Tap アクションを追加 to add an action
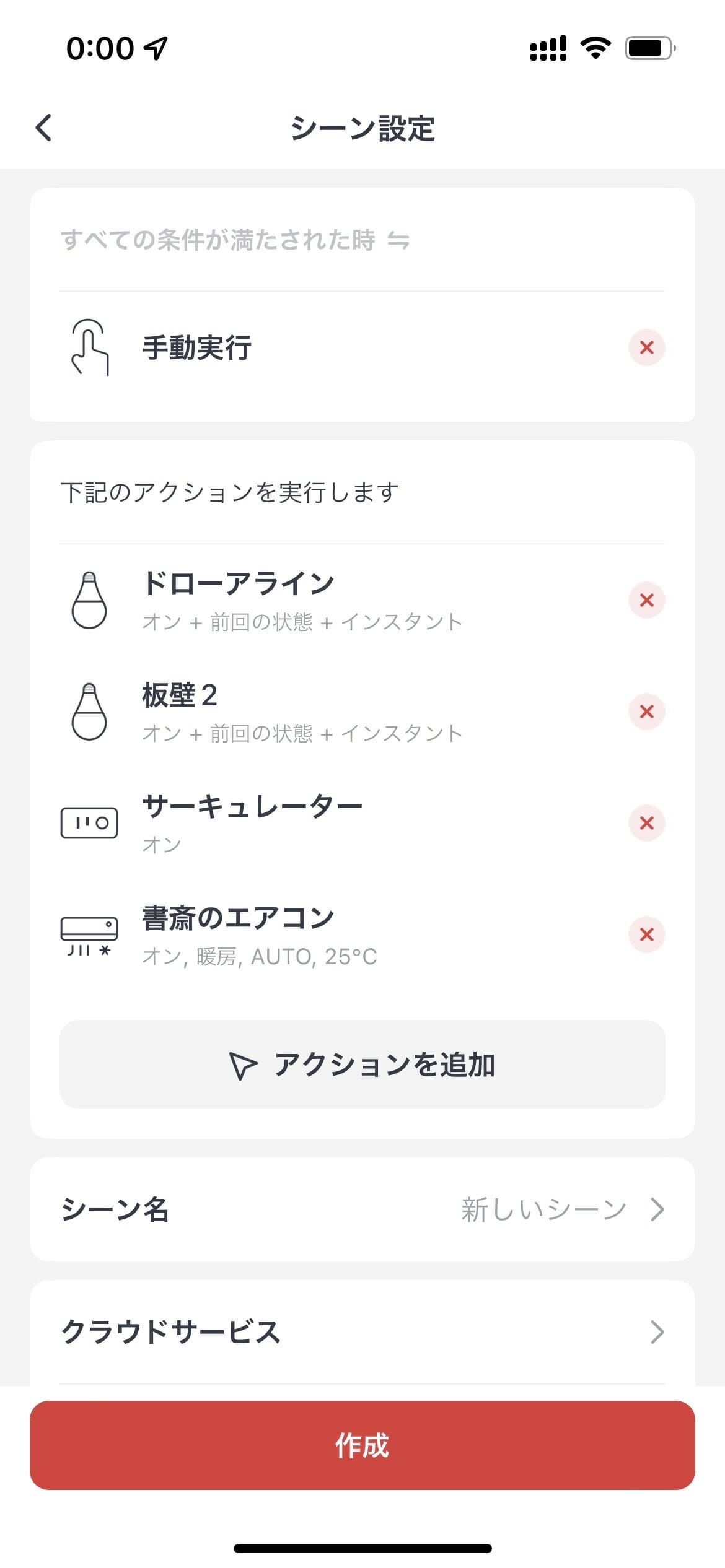 (362, 1065)
